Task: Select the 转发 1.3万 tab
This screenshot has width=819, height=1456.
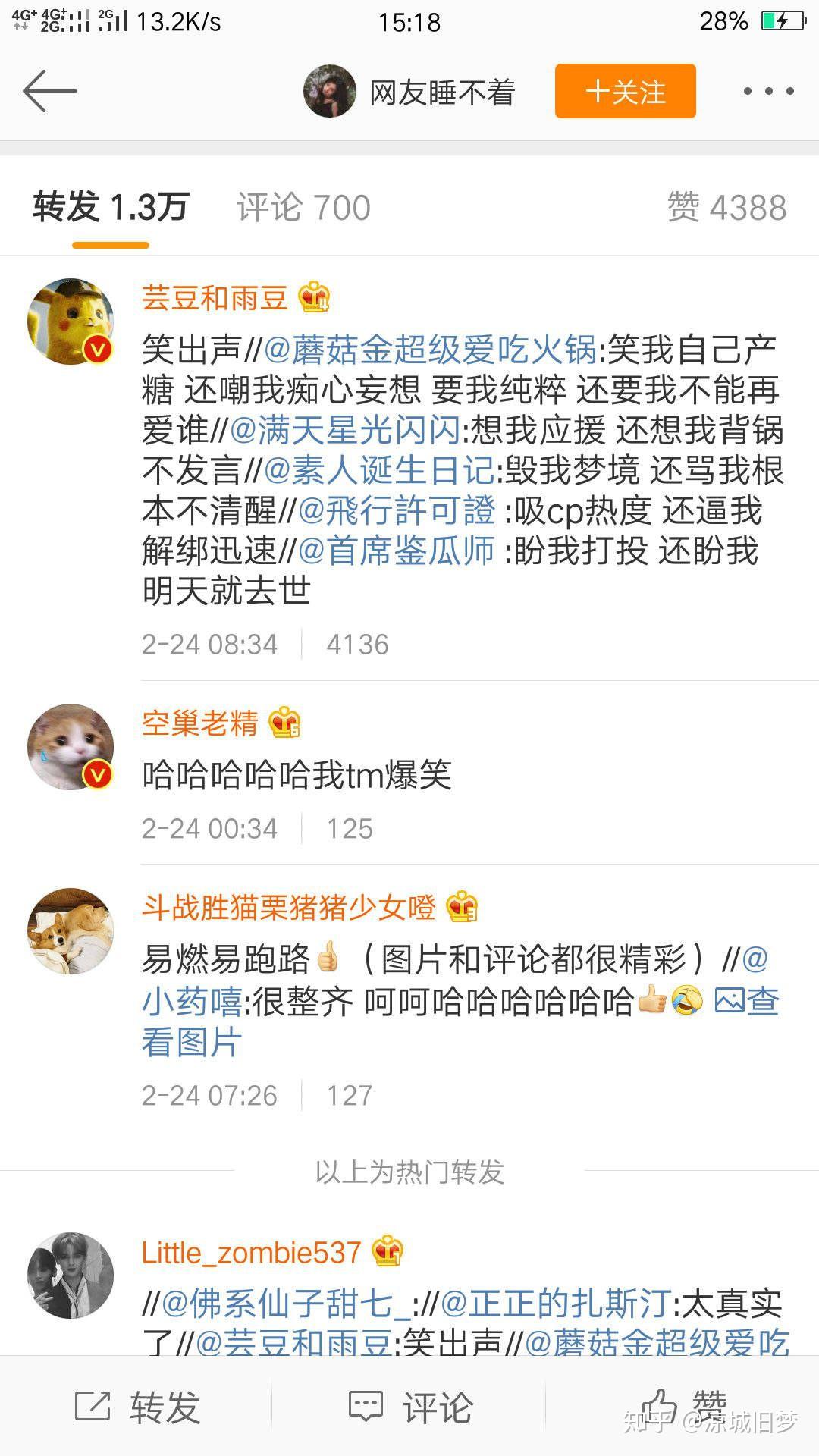Action: click(111, 208)
